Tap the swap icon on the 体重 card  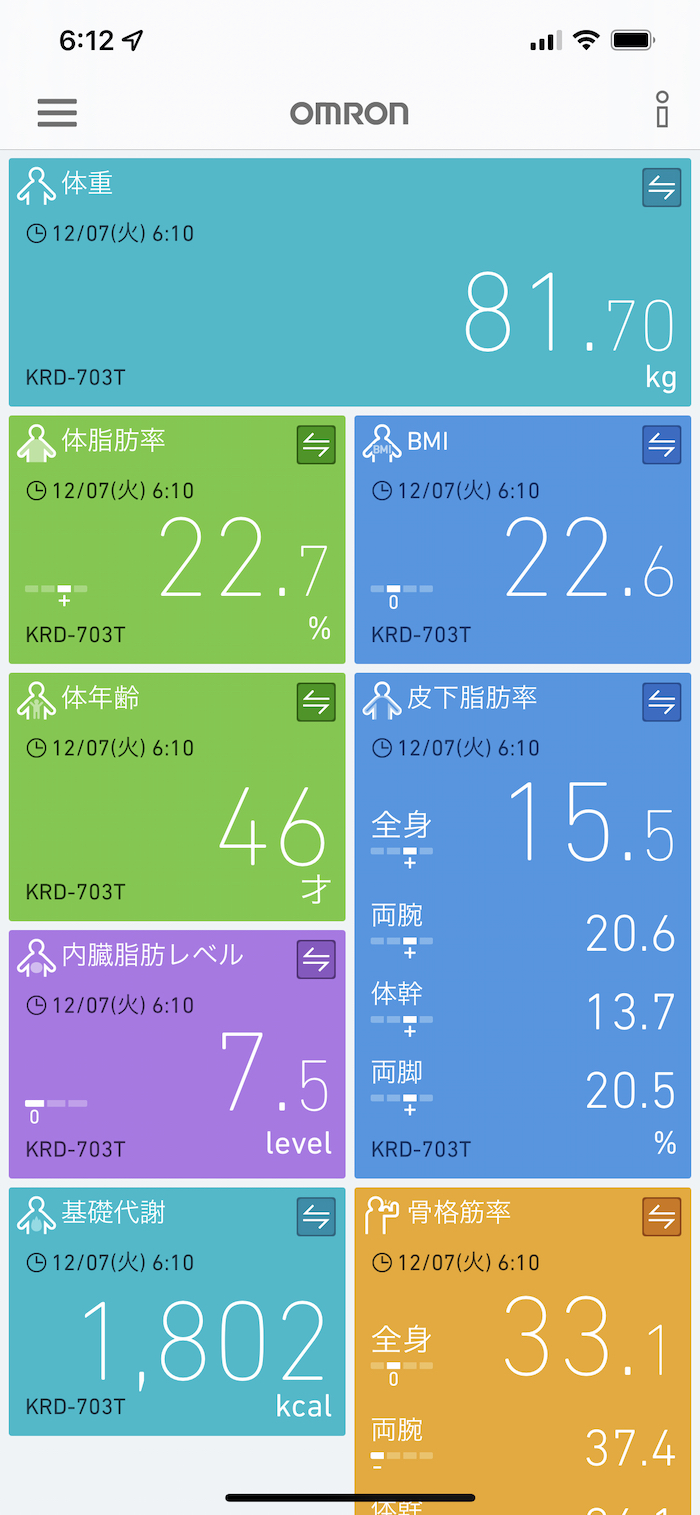(661, 187)
